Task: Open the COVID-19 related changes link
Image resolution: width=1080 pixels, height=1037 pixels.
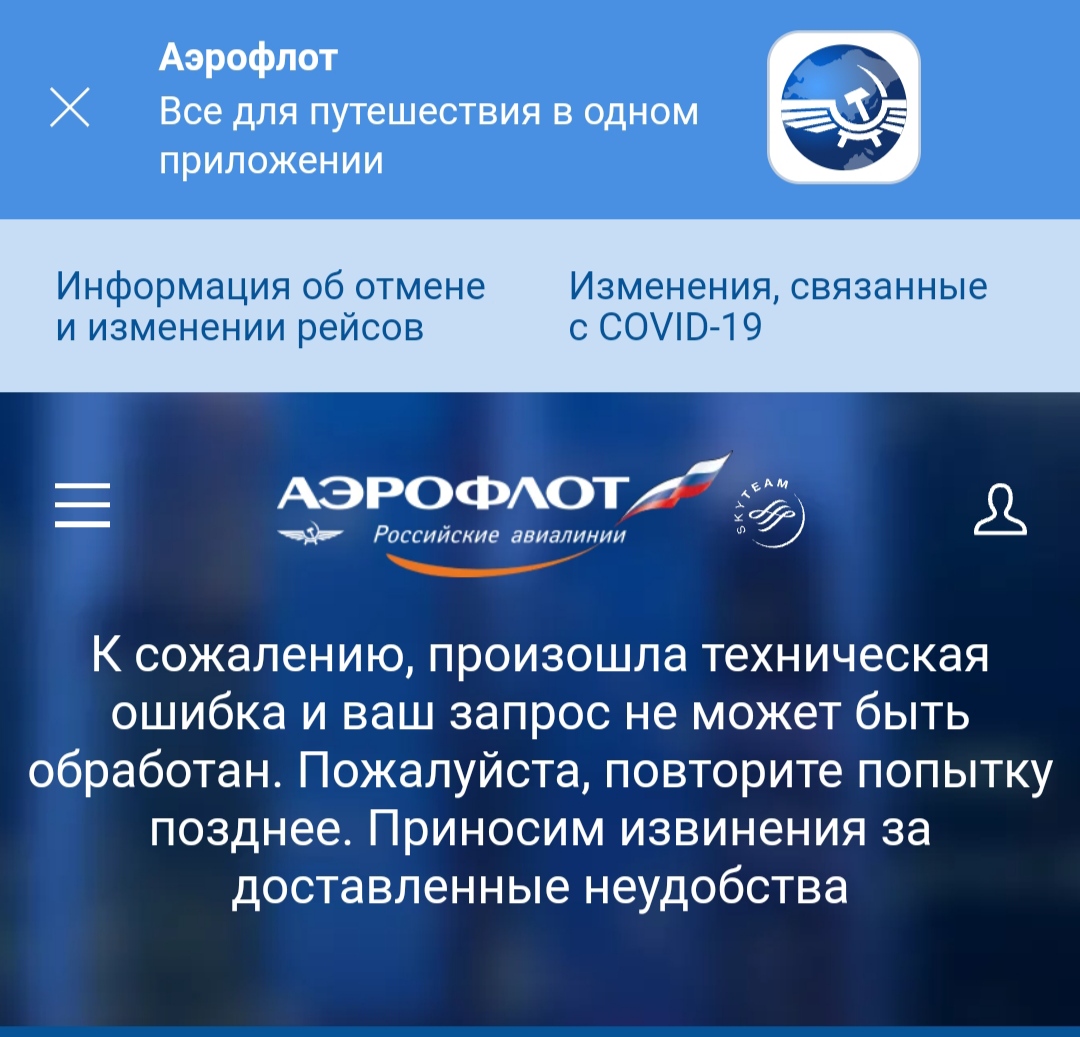Action: point(778,306)
